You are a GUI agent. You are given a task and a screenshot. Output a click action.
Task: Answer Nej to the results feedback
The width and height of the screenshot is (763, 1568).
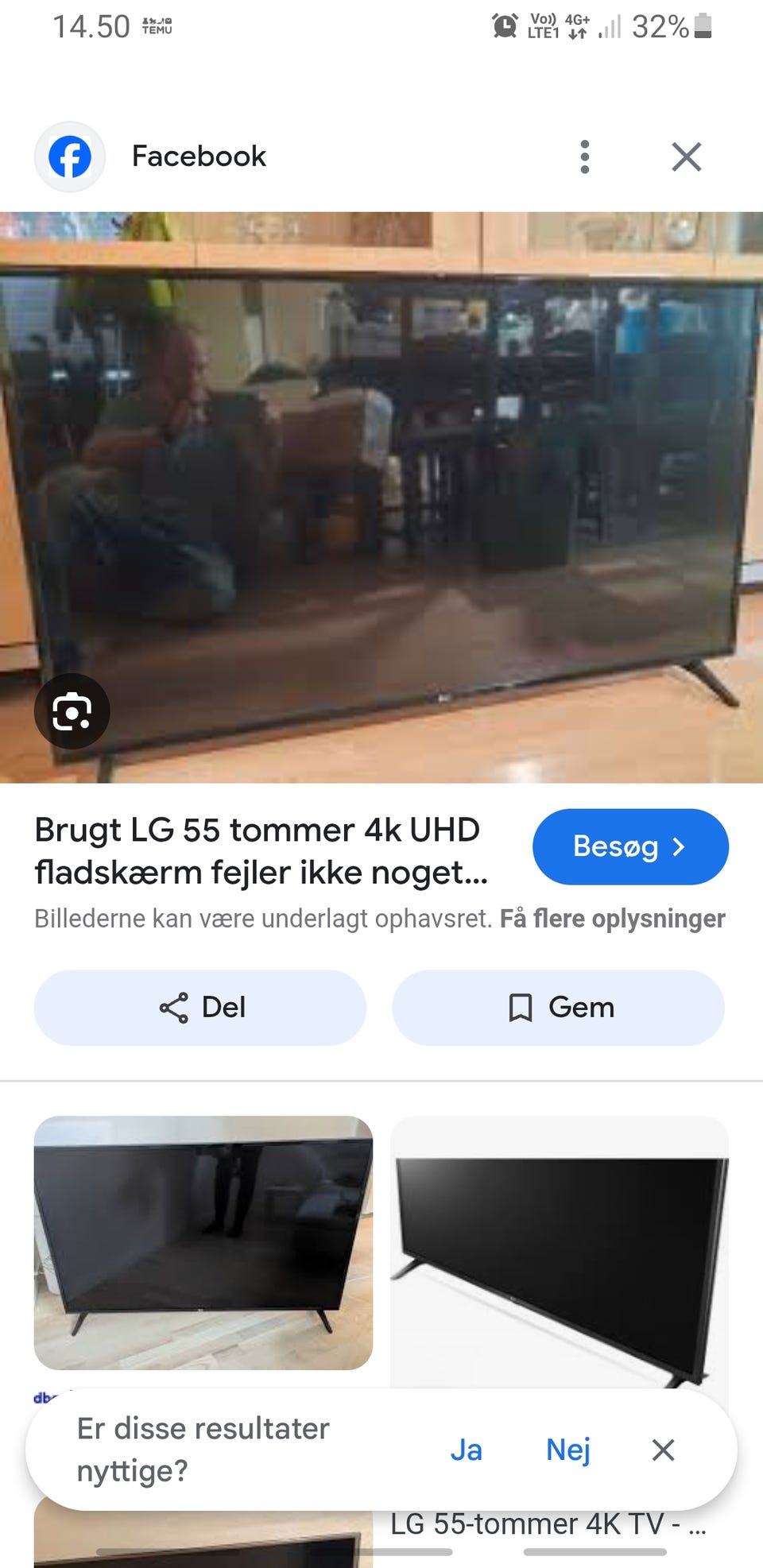click(x=567, y=1450)
